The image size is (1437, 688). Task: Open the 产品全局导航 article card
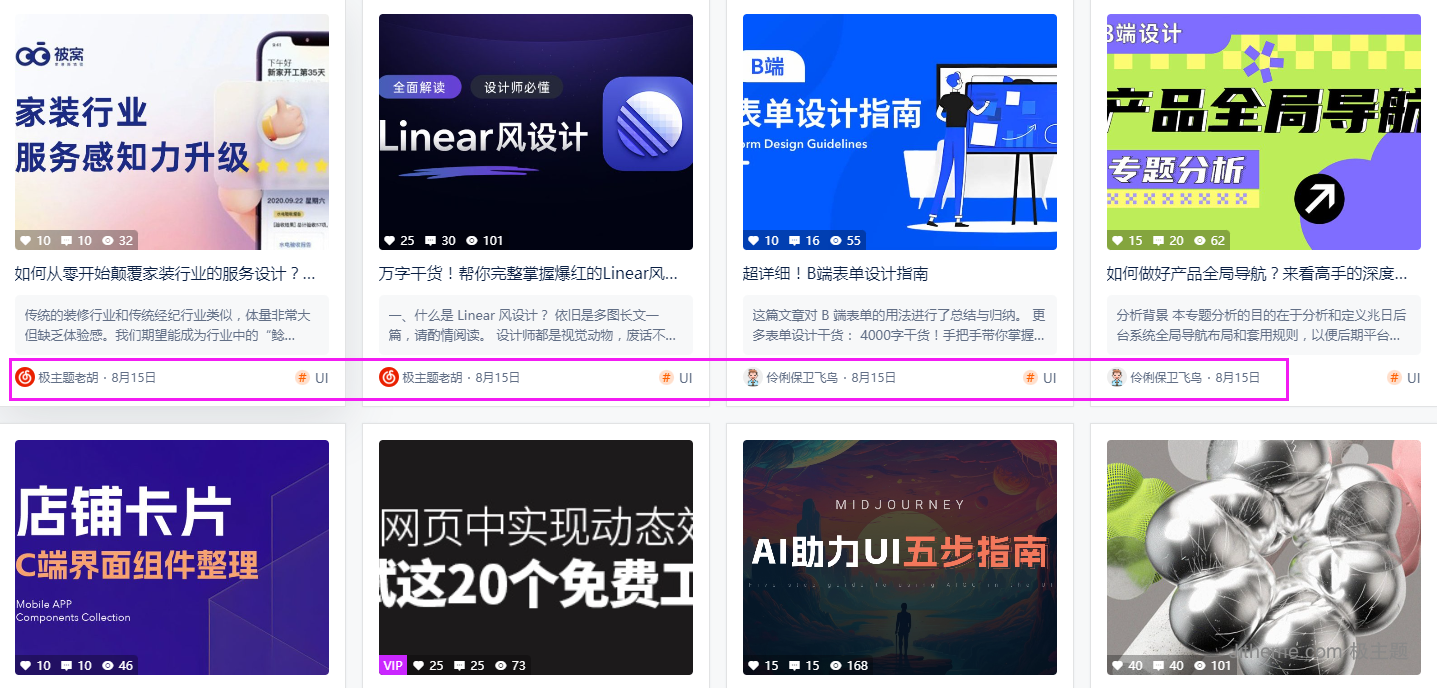click(1264, 131)
